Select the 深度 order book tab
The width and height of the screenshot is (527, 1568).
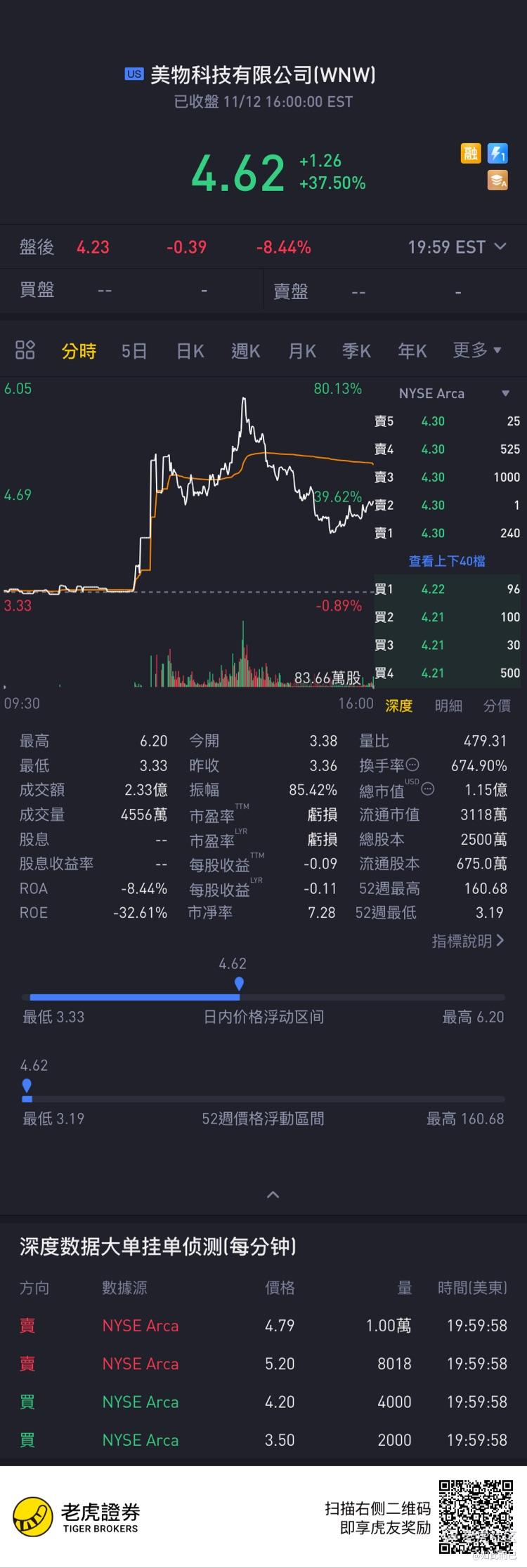point(398,706)
